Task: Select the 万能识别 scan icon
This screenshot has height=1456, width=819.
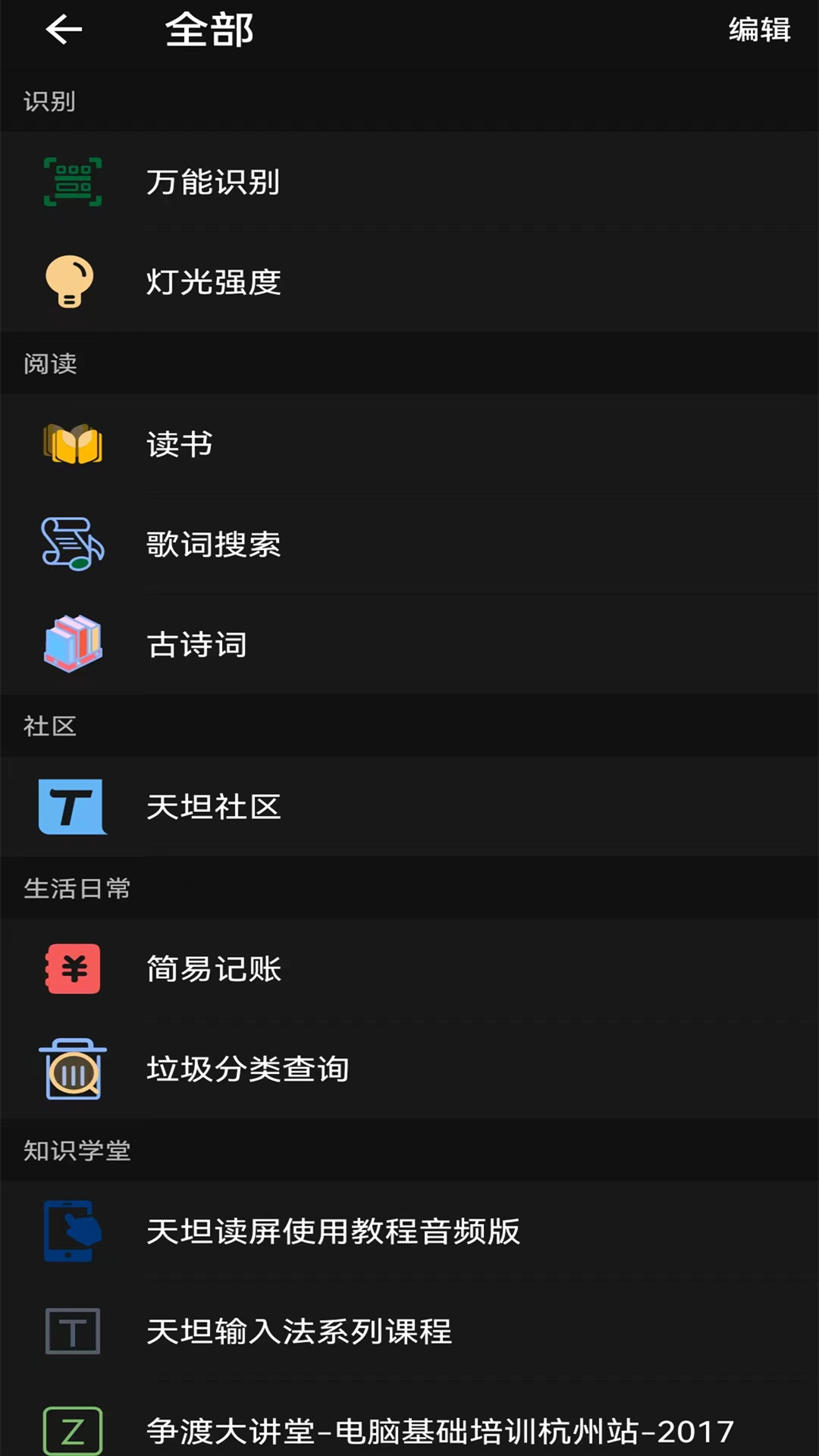Action: 71,182
